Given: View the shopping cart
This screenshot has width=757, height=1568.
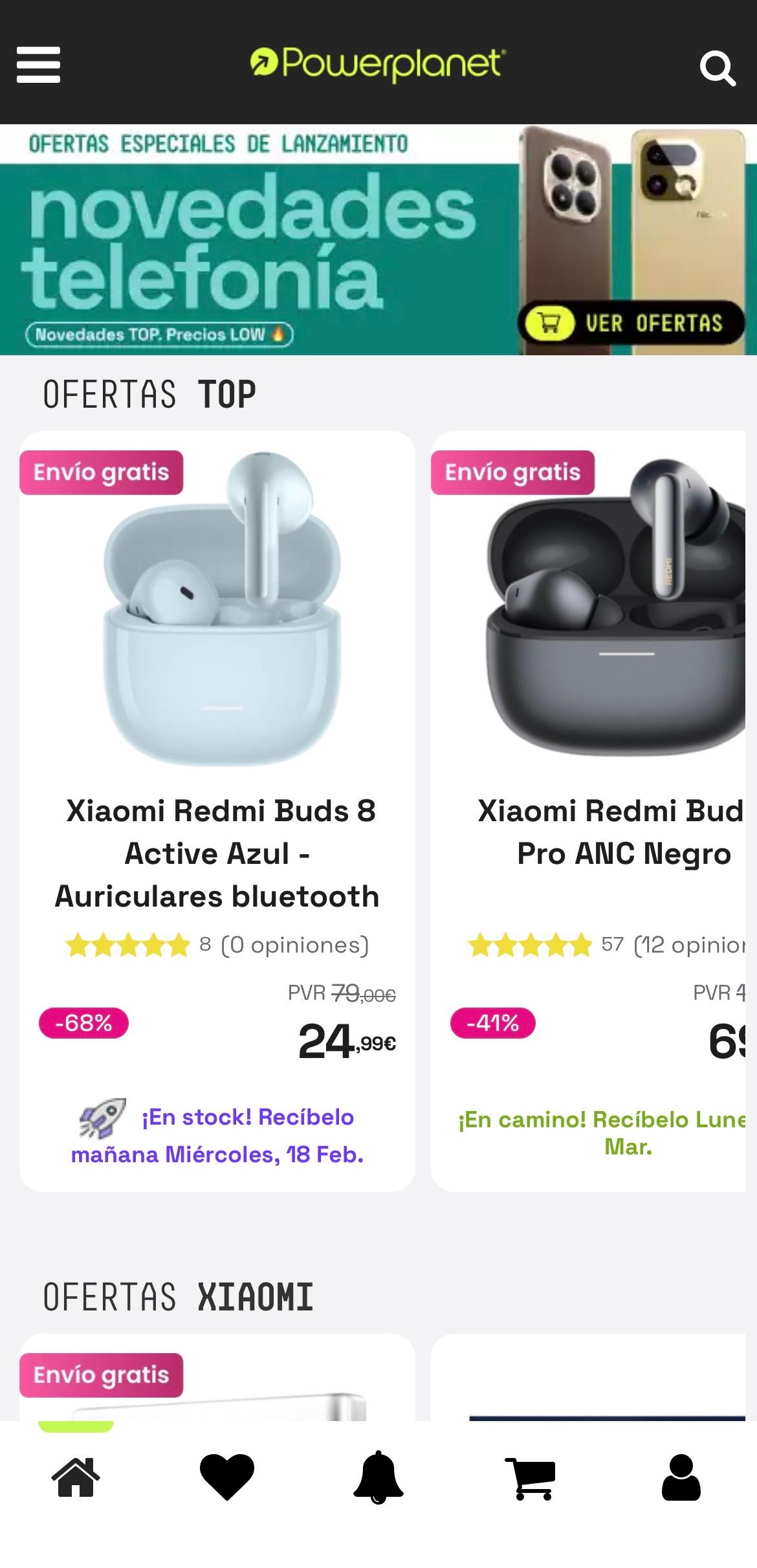Looking at the screenshot, I should pos(531,1477).
